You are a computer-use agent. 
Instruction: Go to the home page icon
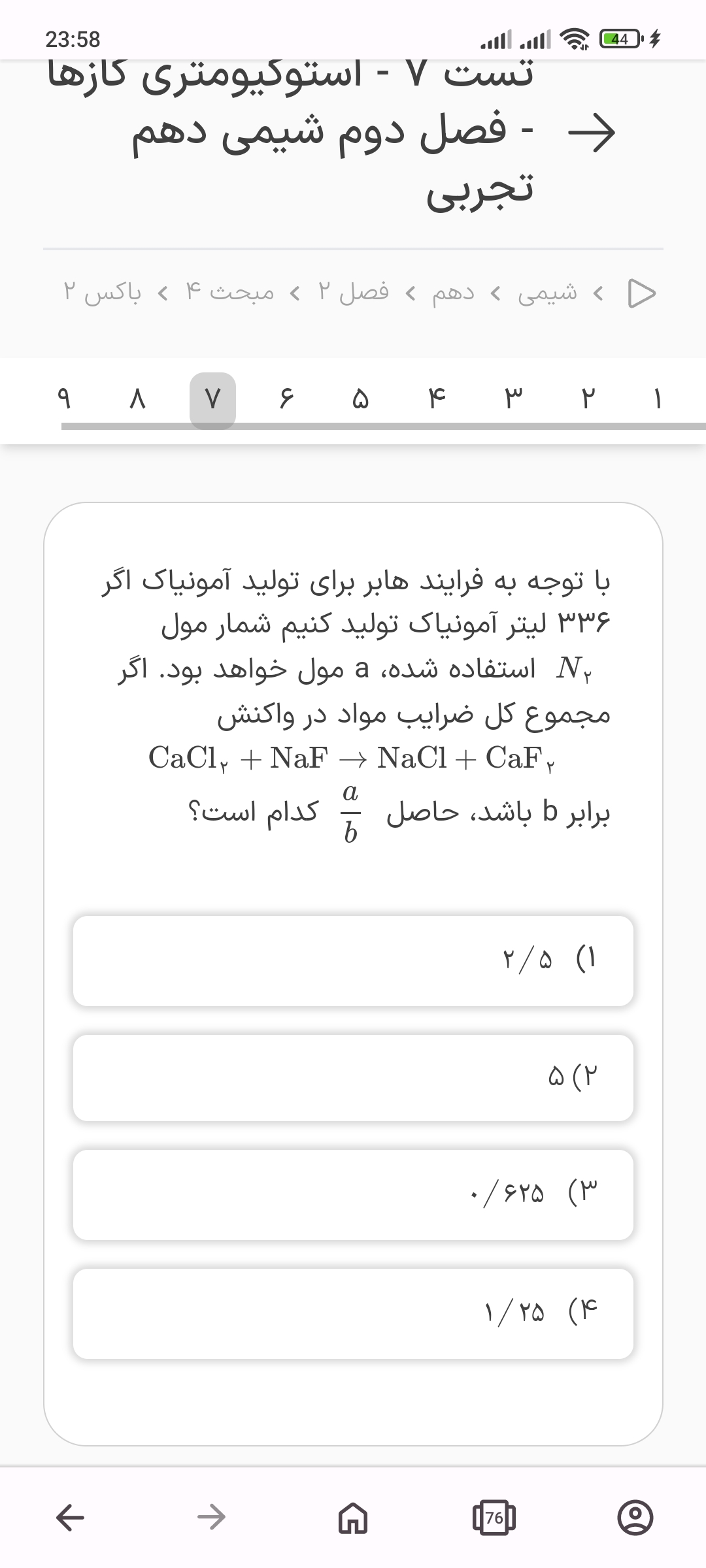click(x=353, y=1517)
